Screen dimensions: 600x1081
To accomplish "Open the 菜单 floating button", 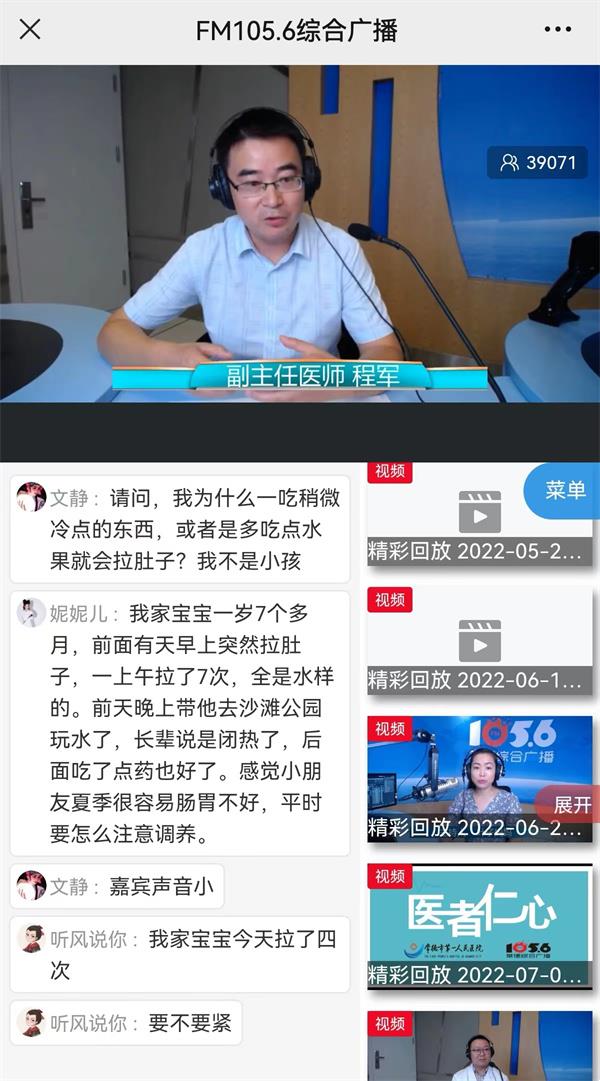I will click(x=565, y=491).
